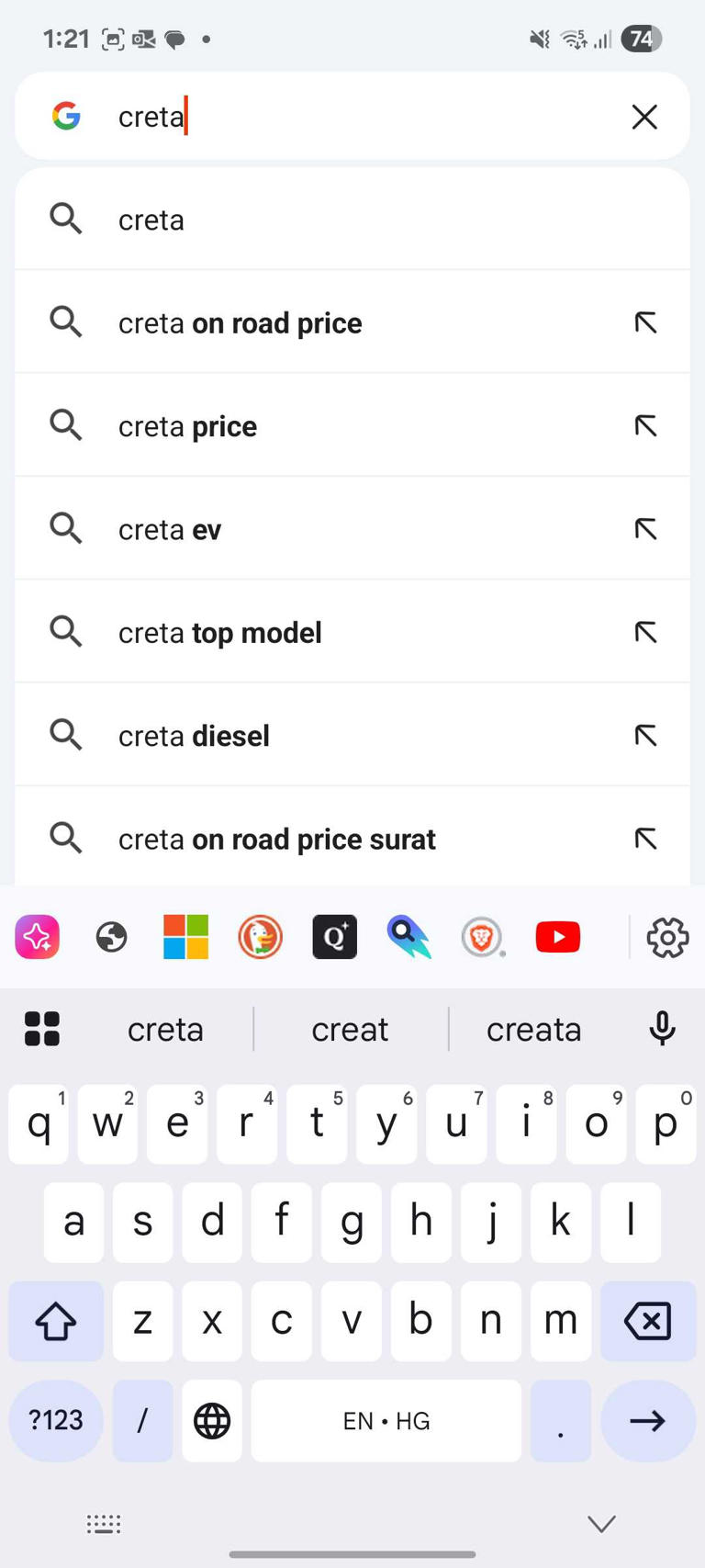Clear the search field with the X

point(643,117)
